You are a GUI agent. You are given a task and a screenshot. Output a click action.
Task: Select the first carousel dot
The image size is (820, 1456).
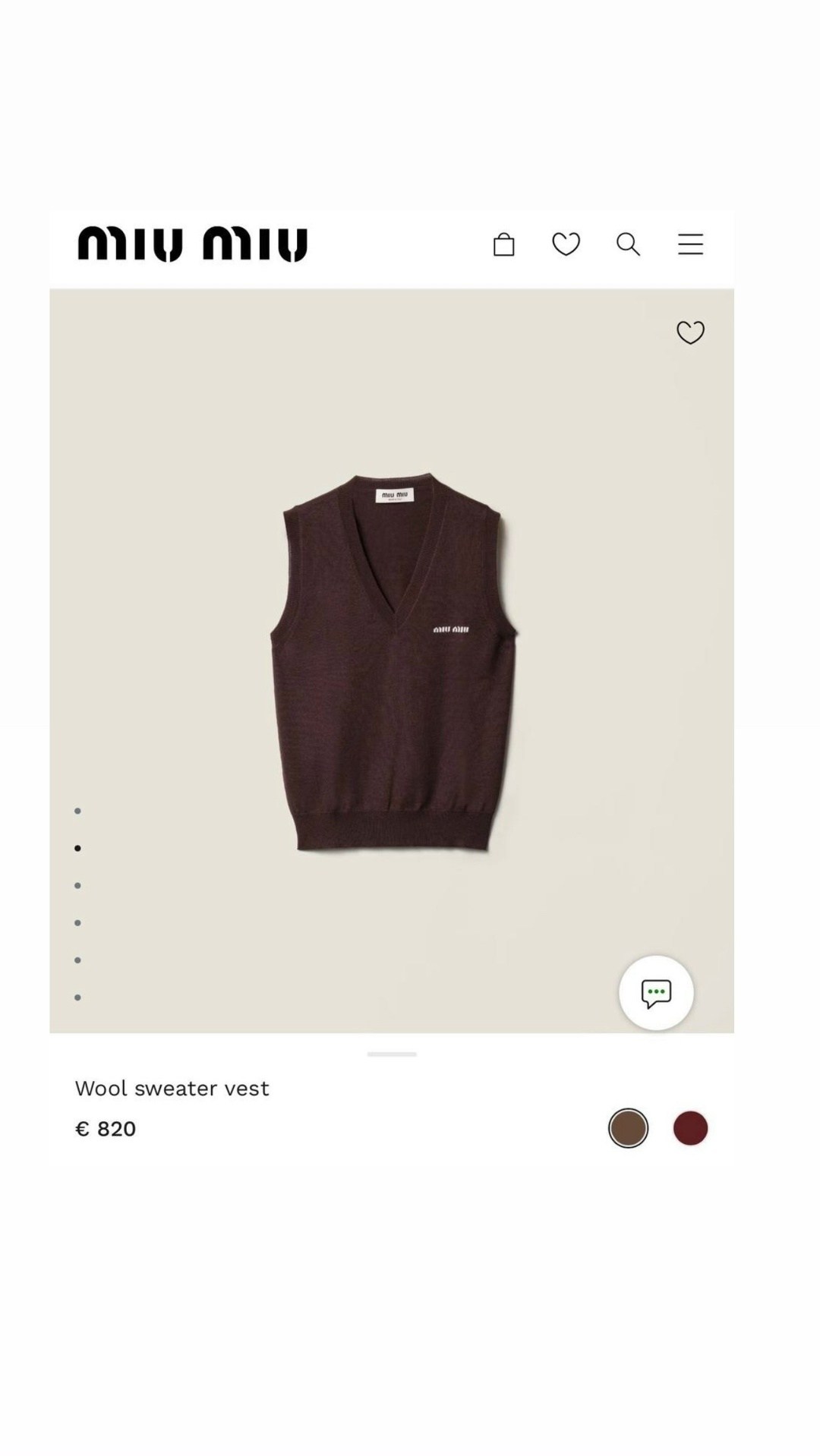tap(76, 811)
